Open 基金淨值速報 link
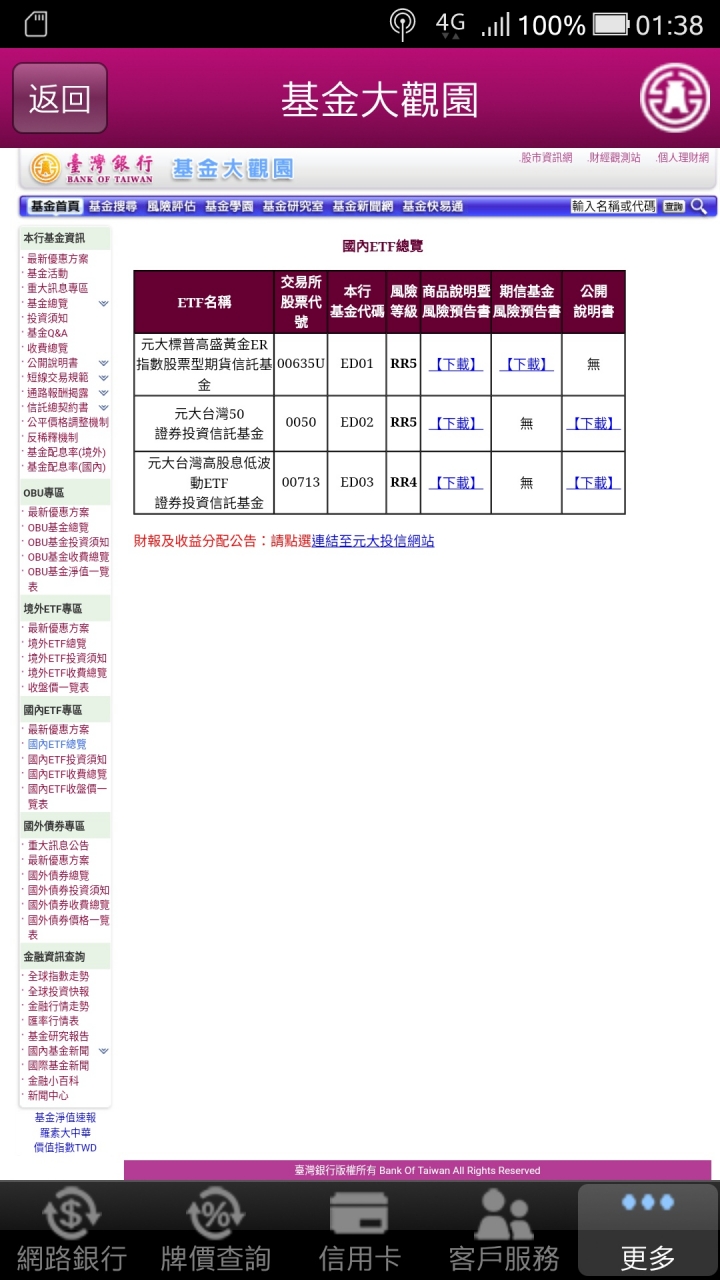Image resolution: width=720 pixels, height=1280 pixels. [65, 1117]
